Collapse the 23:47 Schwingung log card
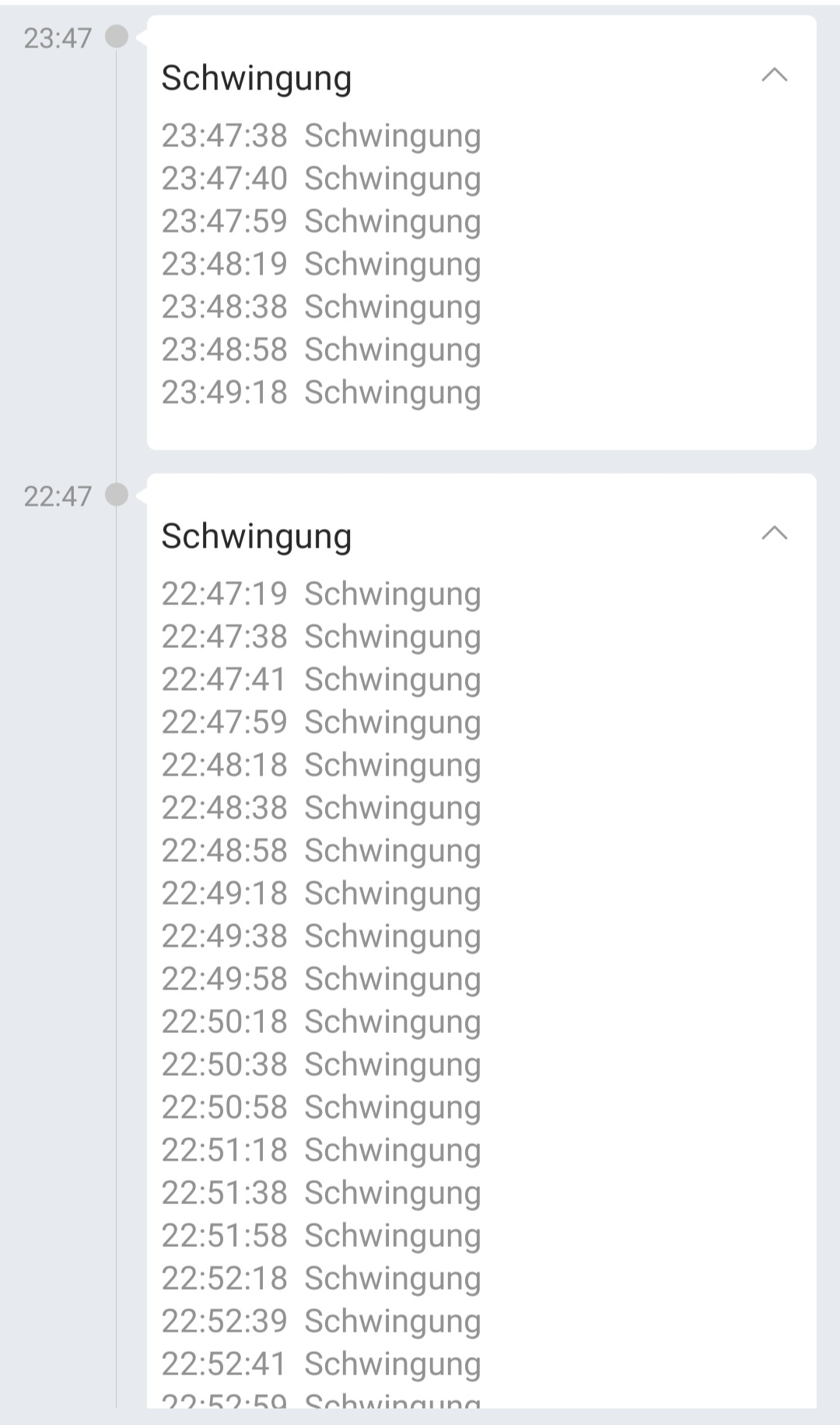840x1425 pixels. click(x=774, y=75)
